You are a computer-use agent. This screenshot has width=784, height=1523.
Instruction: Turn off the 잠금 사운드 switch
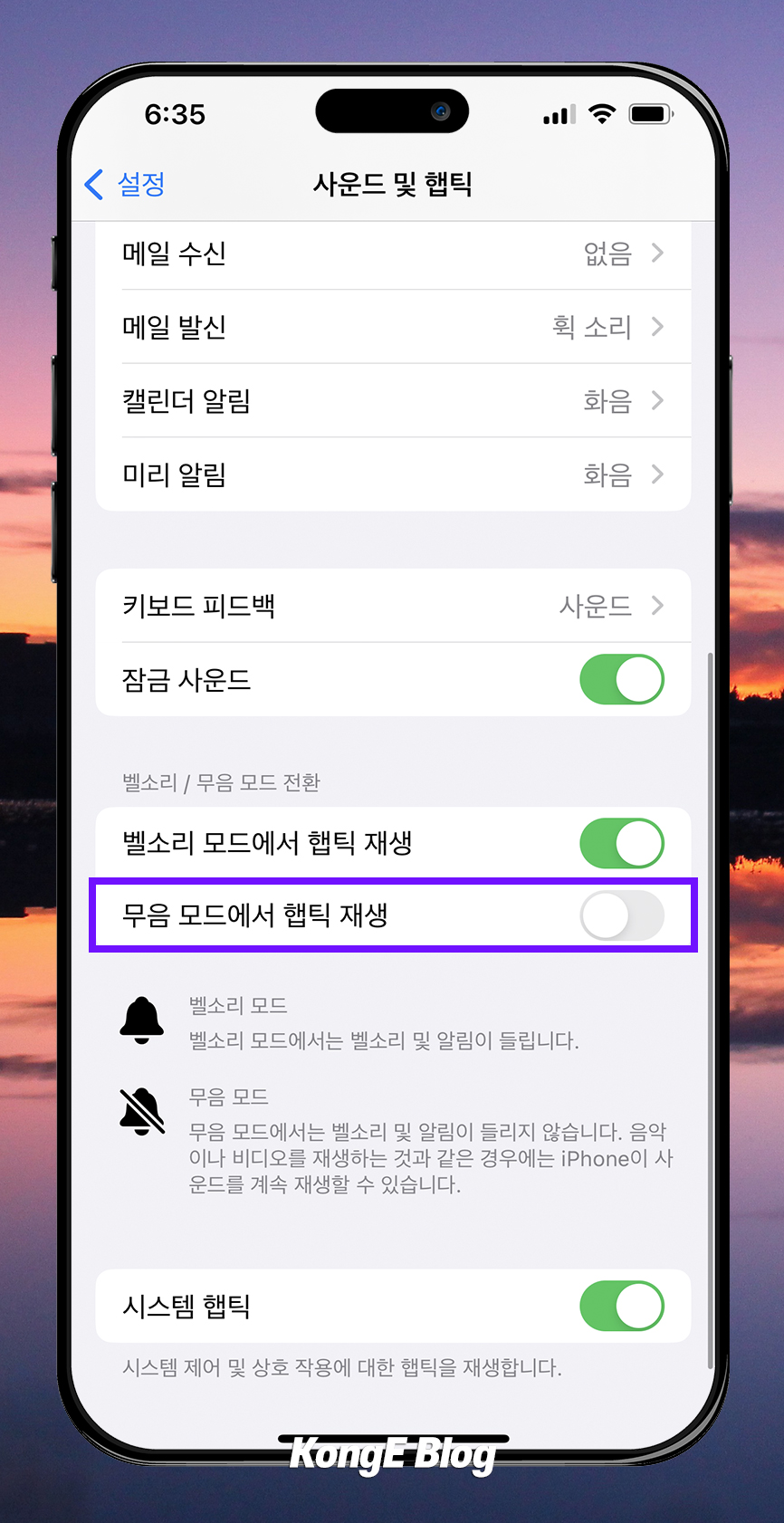622,680
